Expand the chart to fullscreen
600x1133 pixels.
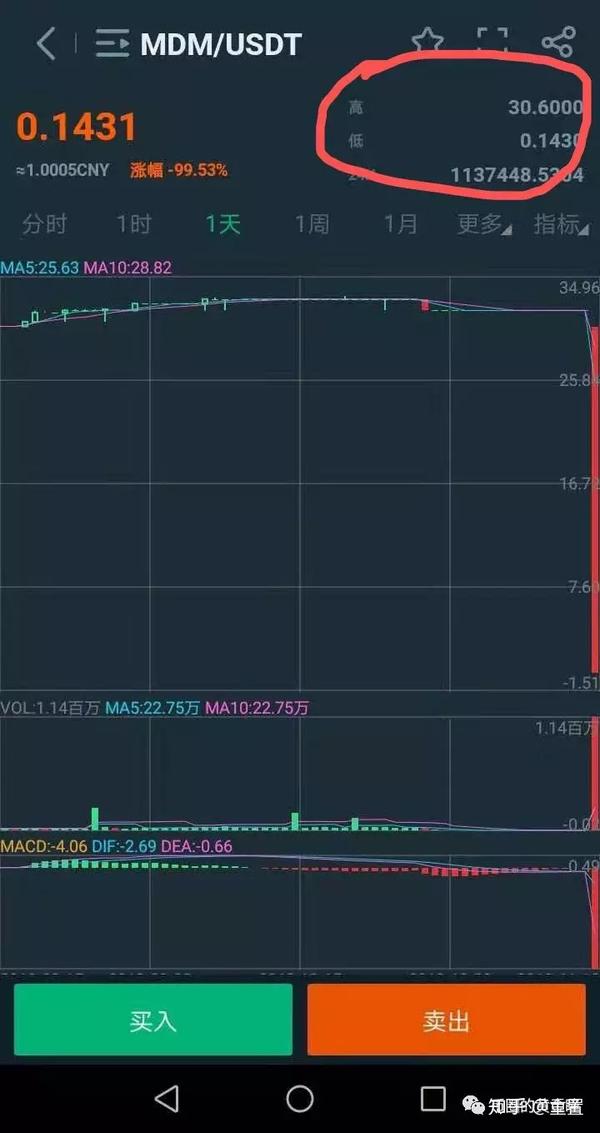[x=493, y=43]
